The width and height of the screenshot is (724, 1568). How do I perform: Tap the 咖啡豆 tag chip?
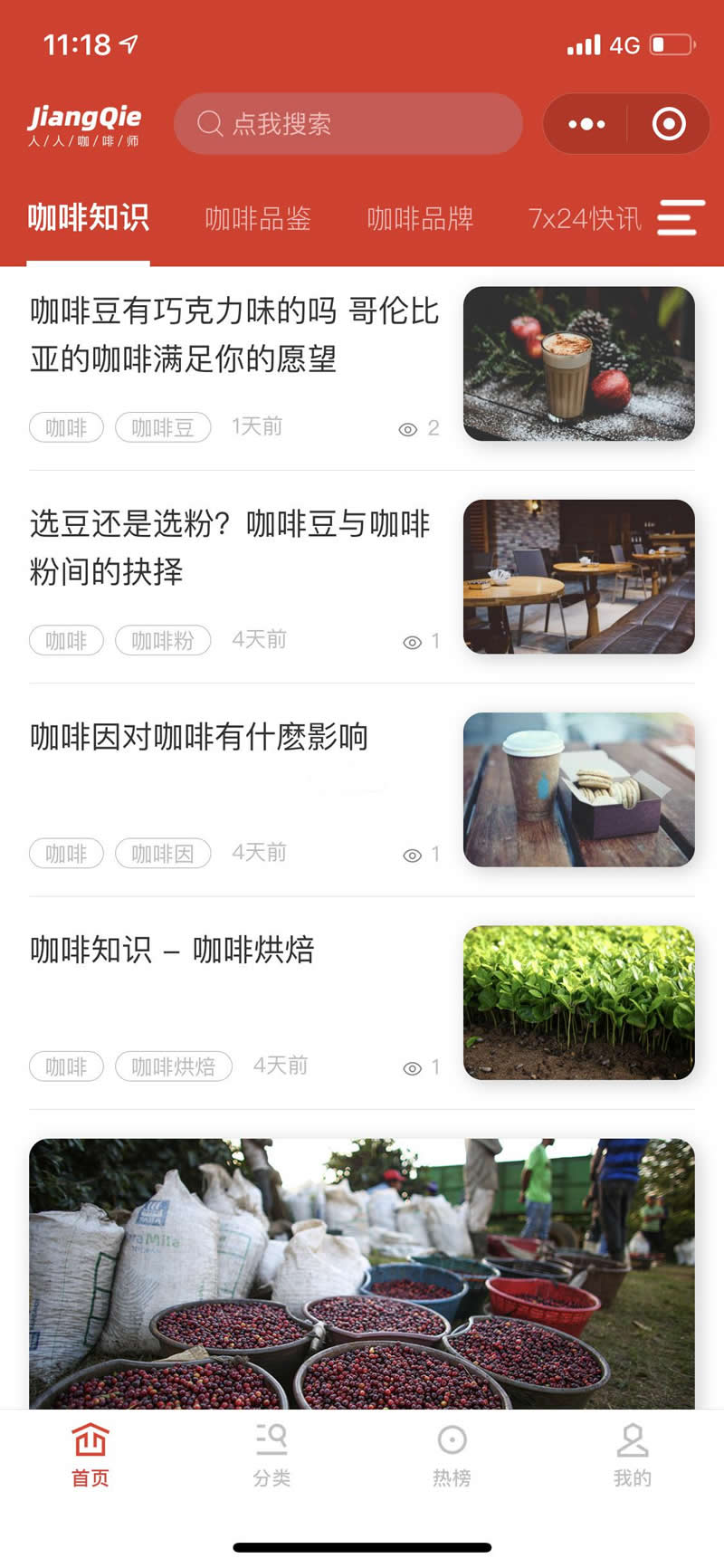[x=163, y=427]
